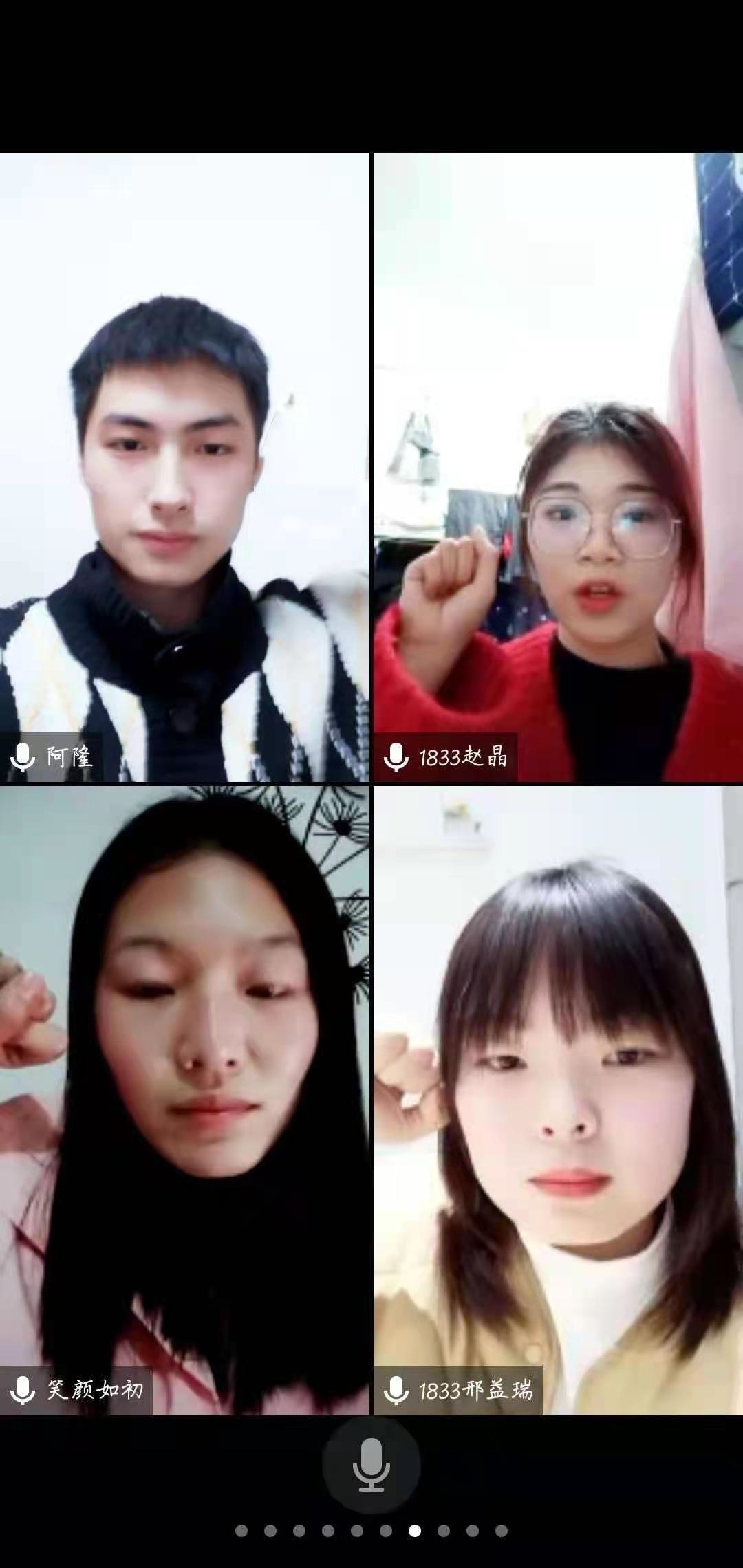Screen dimensions: 743x1568
Task: Tap the microphone button to toggle mute
Action: 371,1464
